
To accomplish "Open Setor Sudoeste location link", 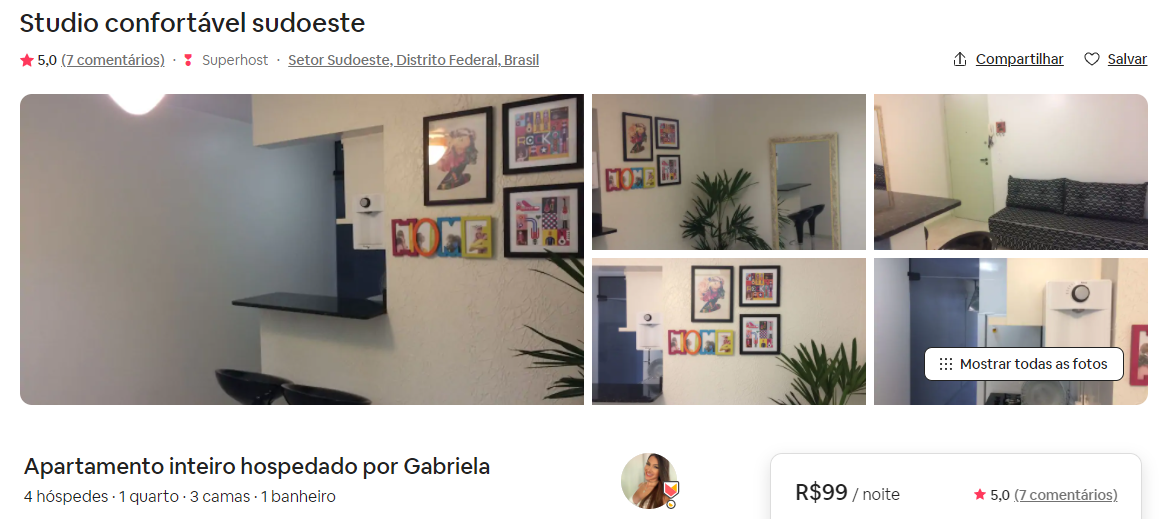I will coord(413,60).
